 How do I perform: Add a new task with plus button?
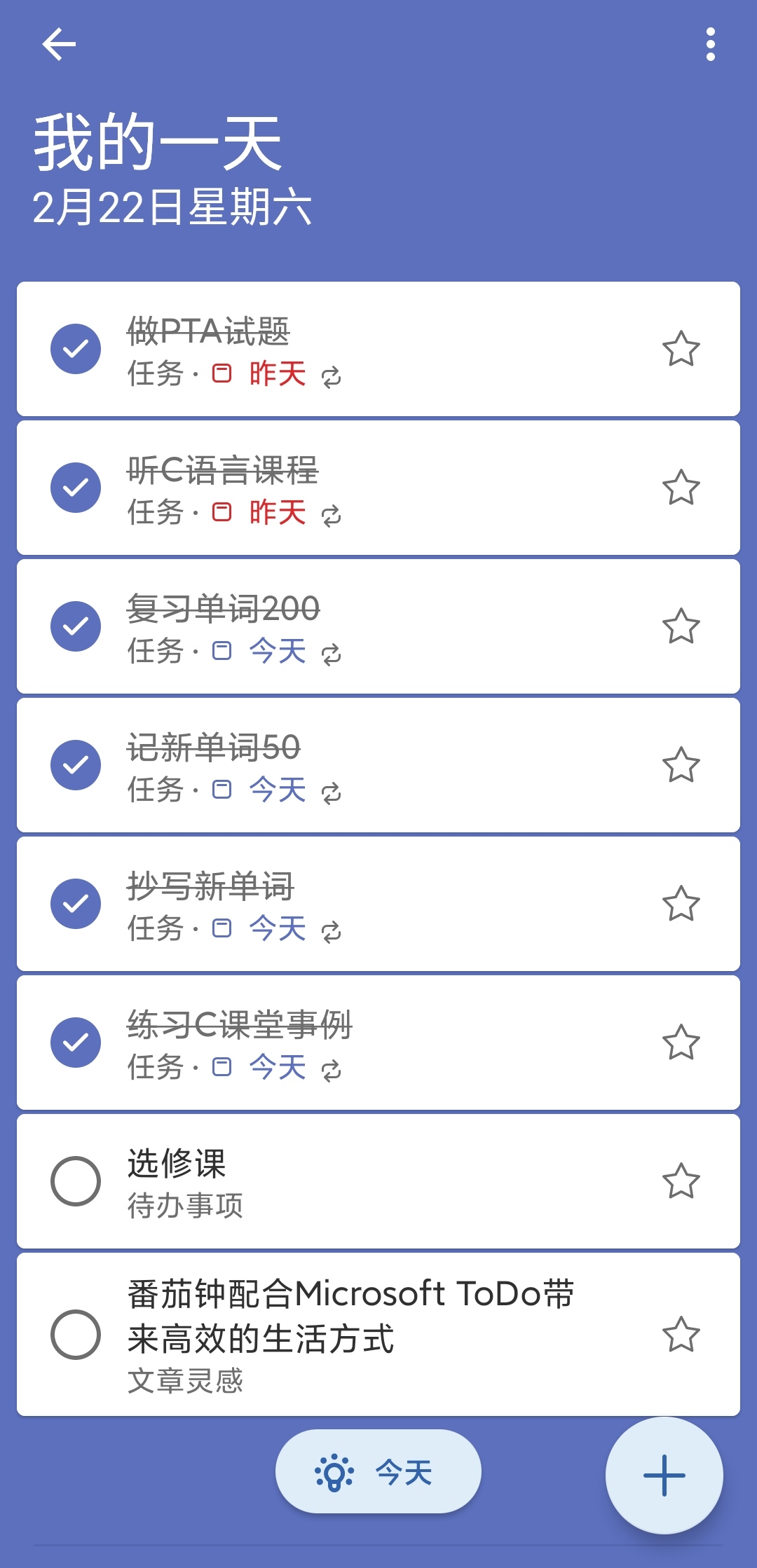click(x=664, y=1475)
